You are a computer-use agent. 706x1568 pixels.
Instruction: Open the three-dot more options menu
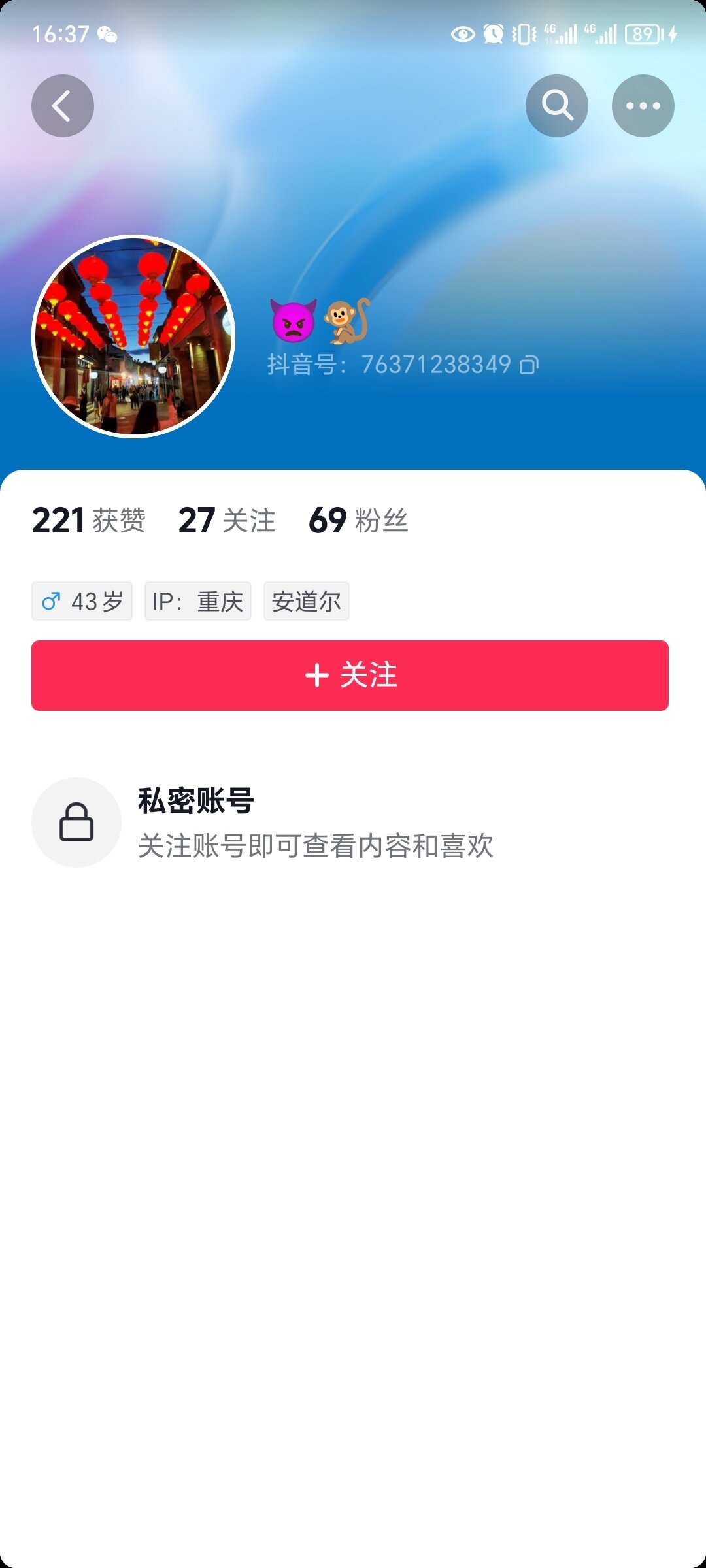point(643,106)
